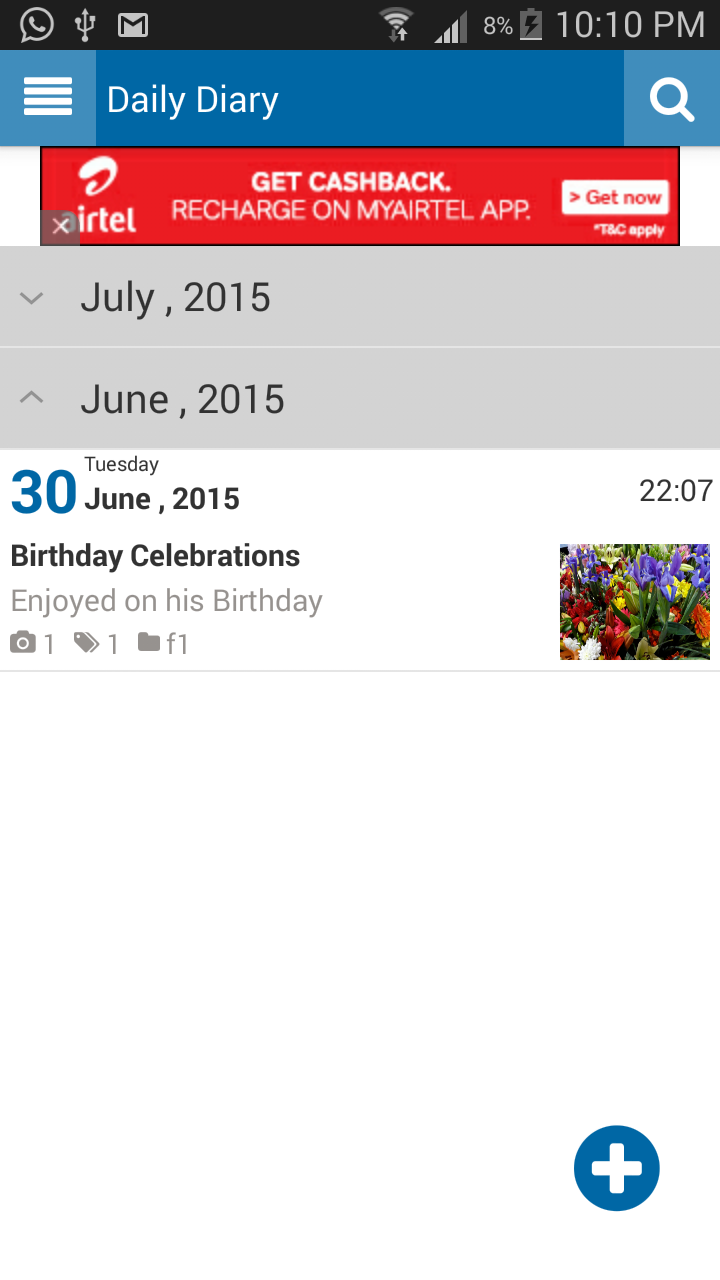
Task: Tap Get now on the airtel banner
Action: coord(614,197)
